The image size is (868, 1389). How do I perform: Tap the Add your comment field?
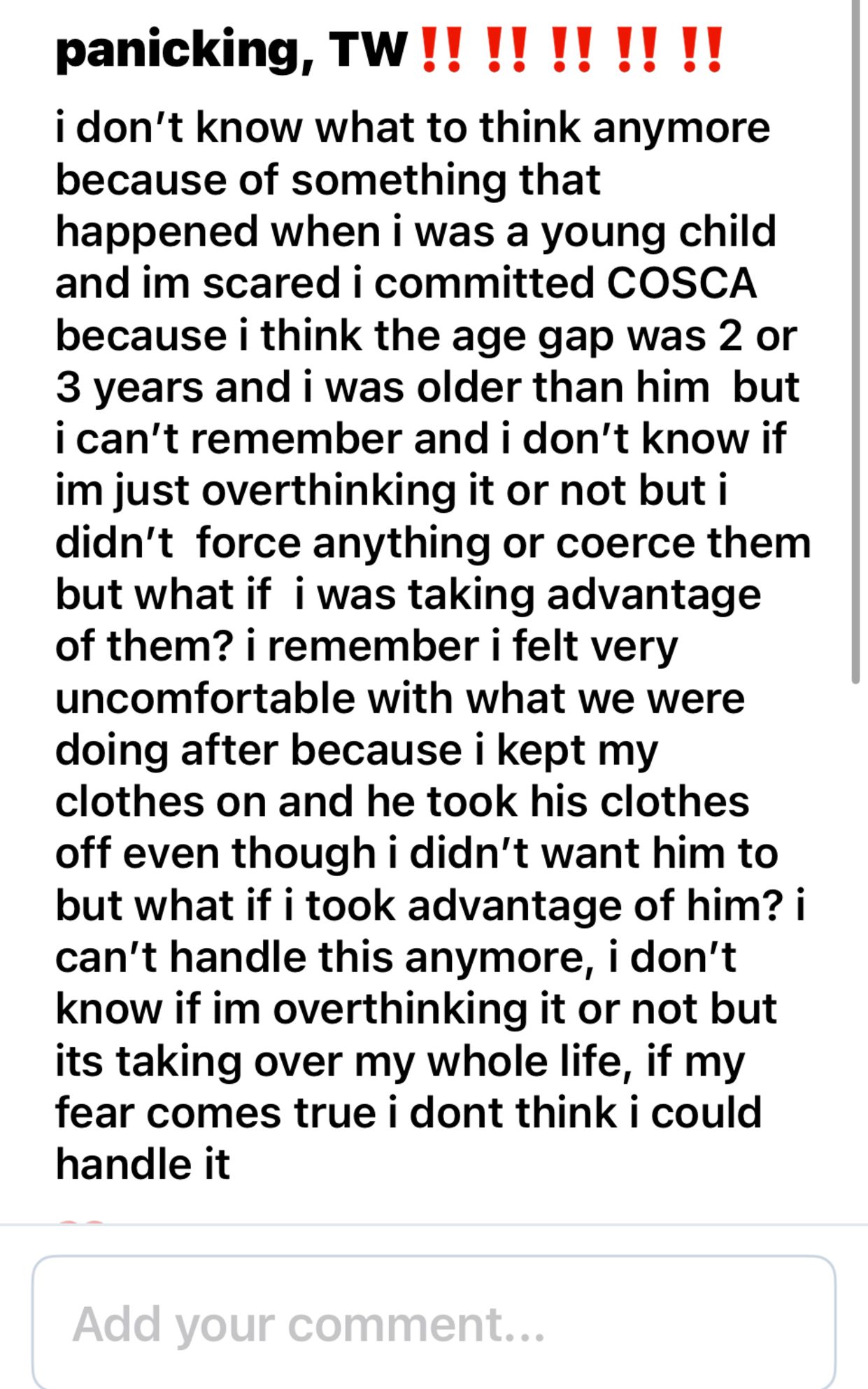pyautogui.click(x=434, y=1323)
